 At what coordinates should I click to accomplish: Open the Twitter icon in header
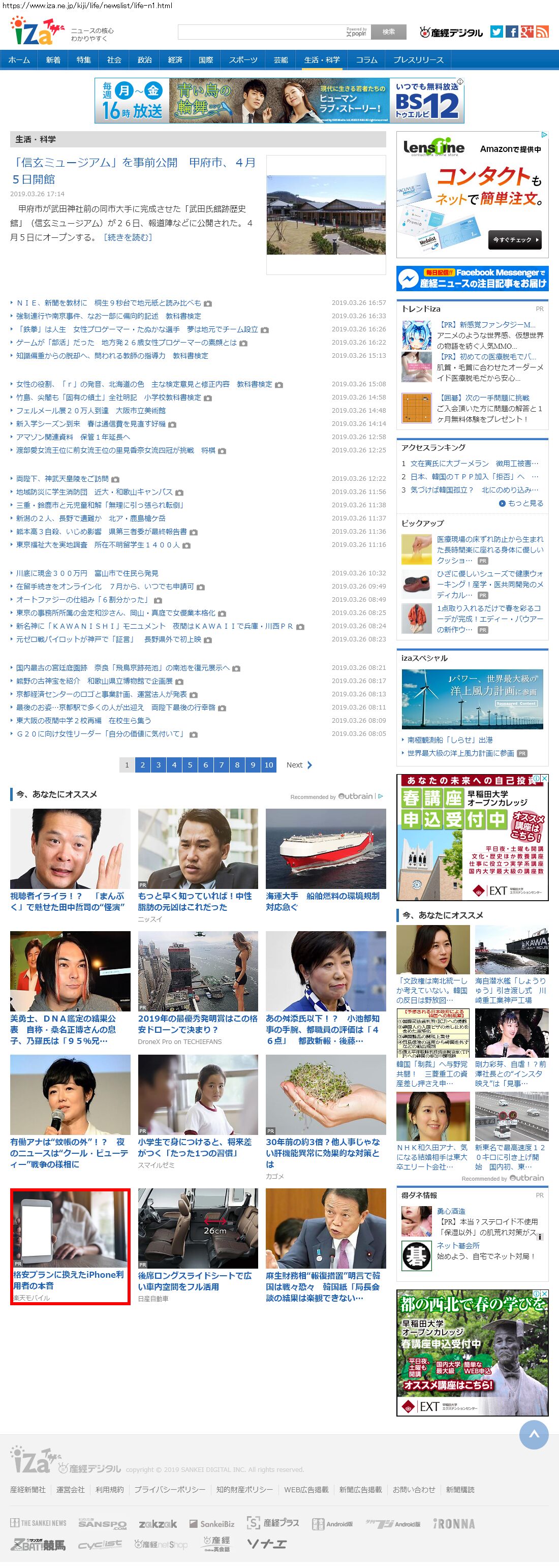[496, 32]
